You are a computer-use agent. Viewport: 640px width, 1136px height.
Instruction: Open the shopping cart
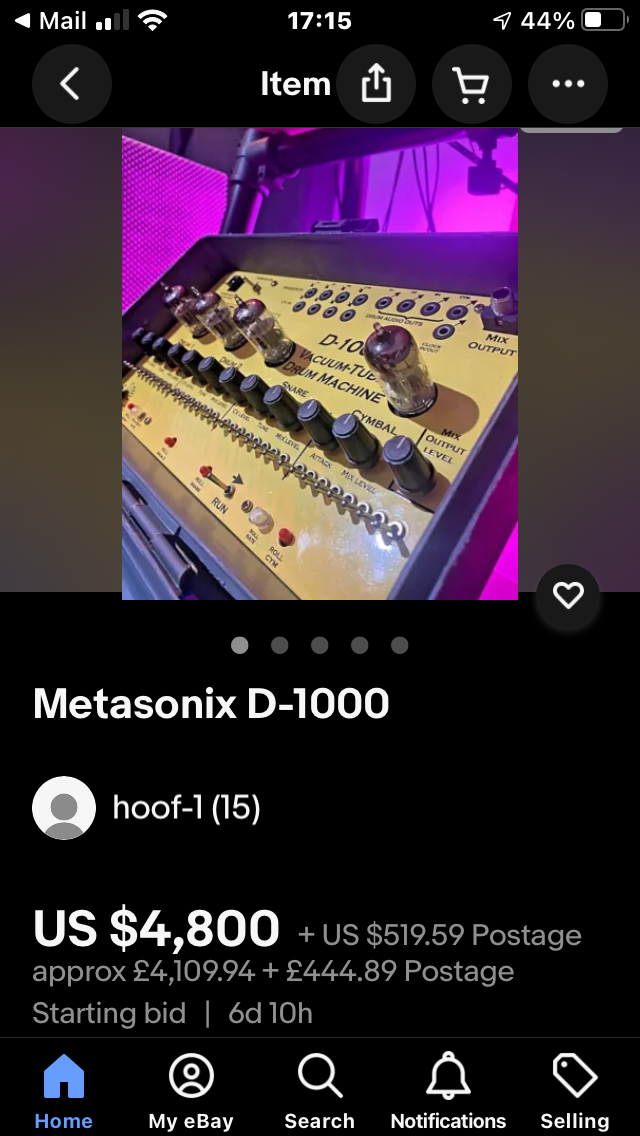[472, 84]
